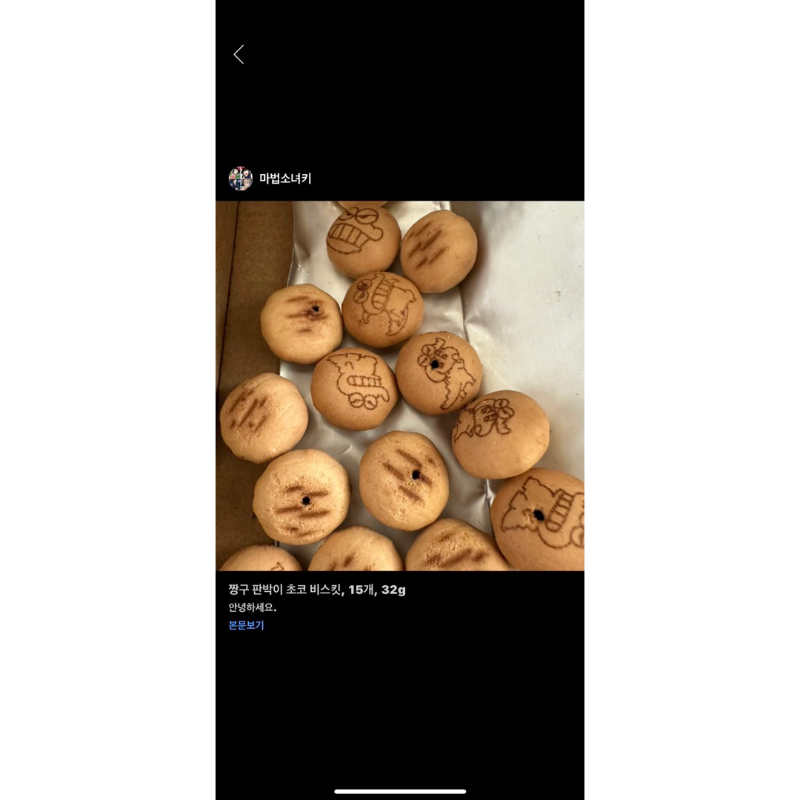Tap 본문보기 to view full review
The height and width of the screenshot is (800, 800).
[x=246, y=625]
